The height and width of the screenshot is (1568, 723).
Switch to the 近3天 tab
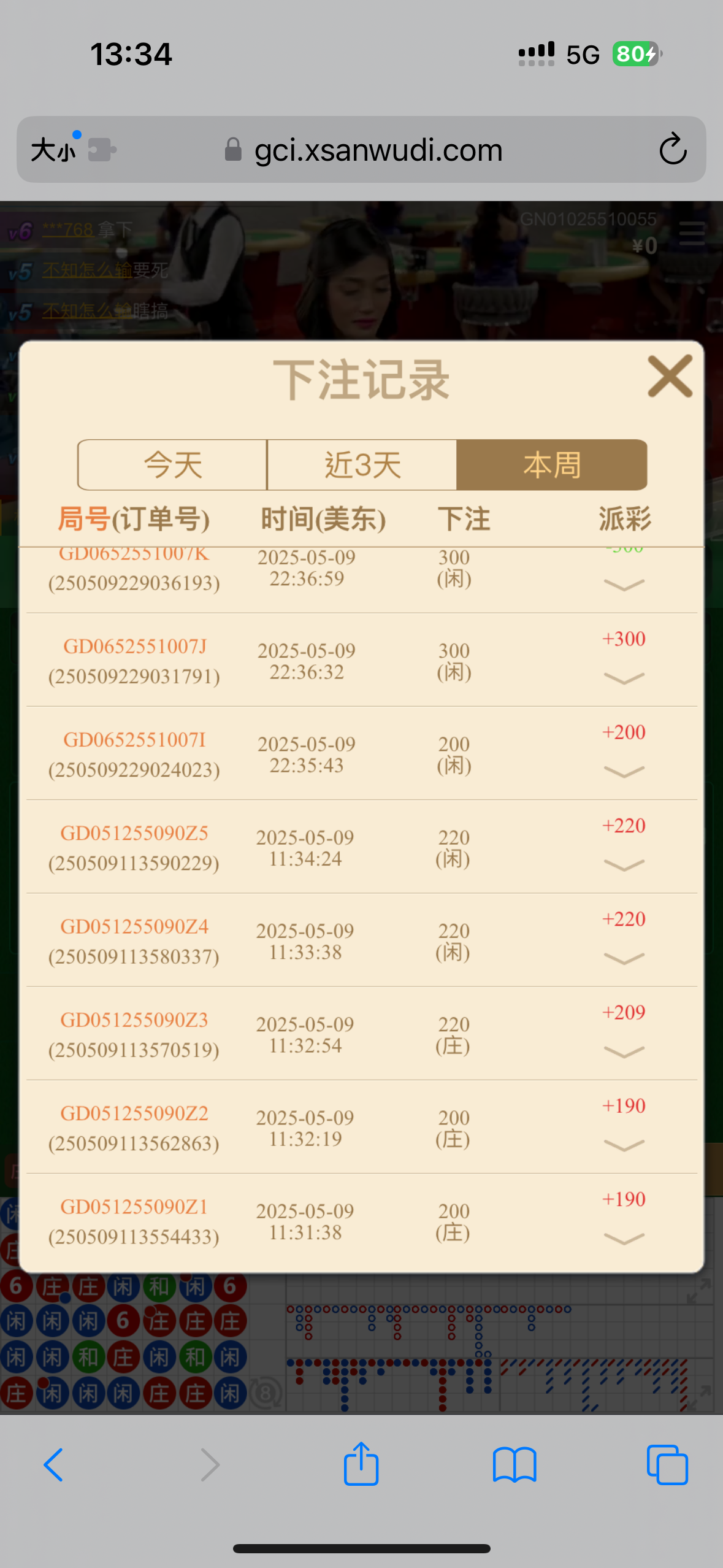click(x=362, y=465)
